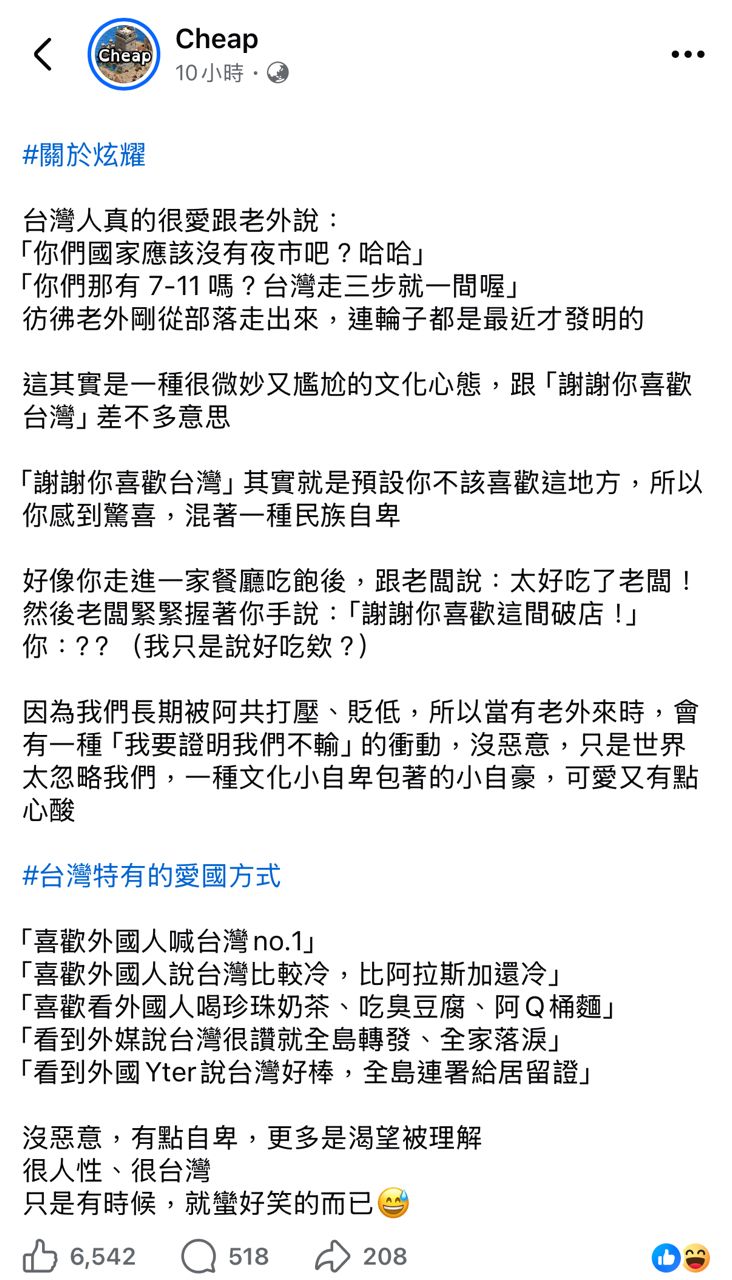Image resolution: width=732 pixels, height=1280 pixels.
Task: Like this post with the thumbs-up
Action: tap(40, 1256)
